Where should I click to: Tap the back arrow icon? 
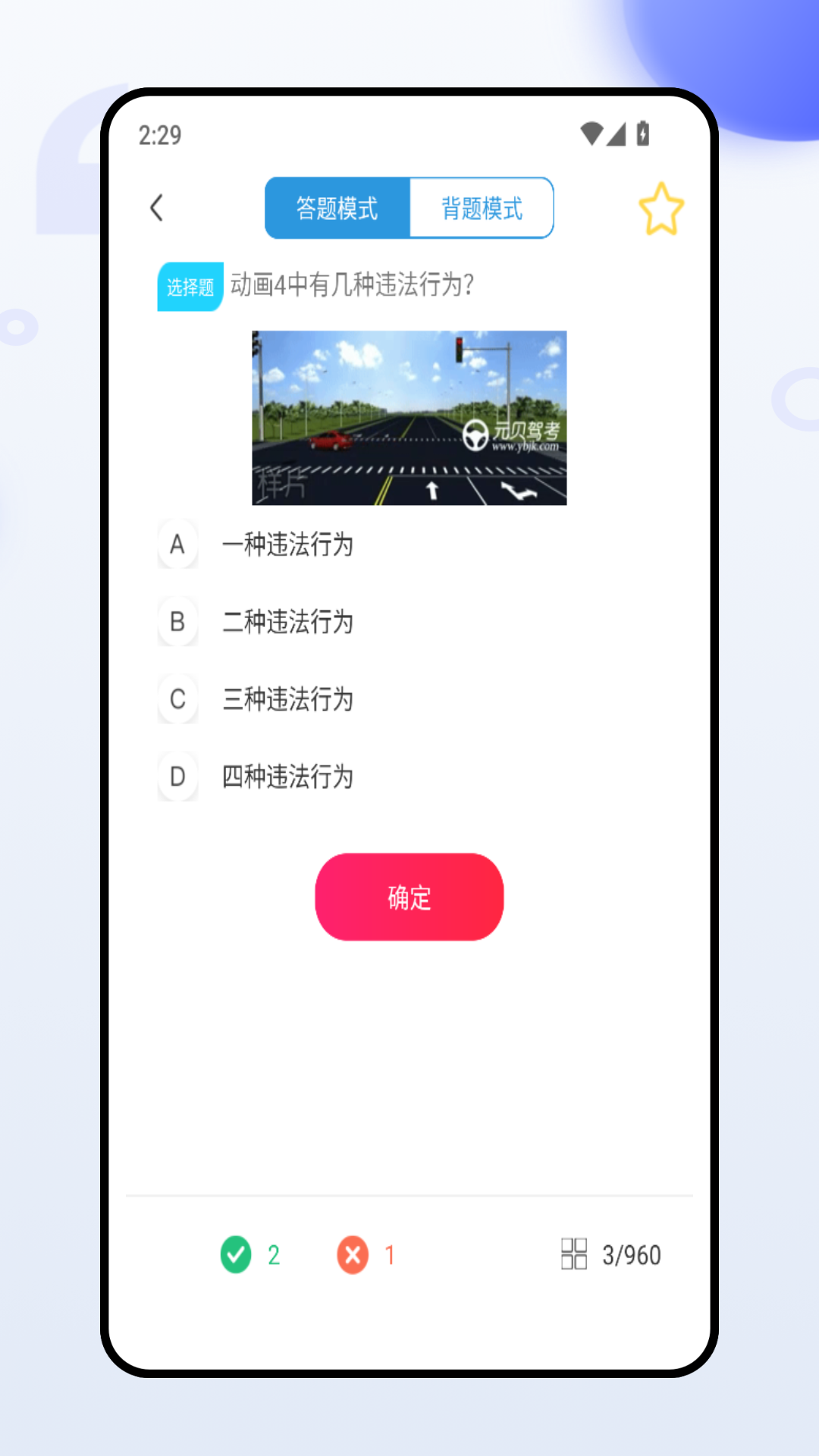tap(157, 207)
